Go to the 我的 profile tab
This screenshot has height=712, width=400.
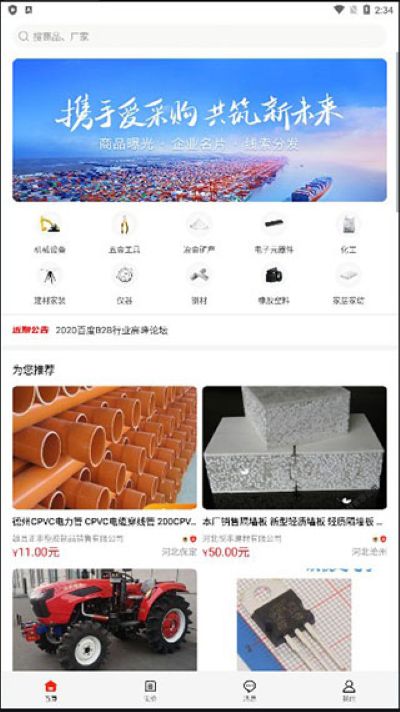(x=349, y=691)
